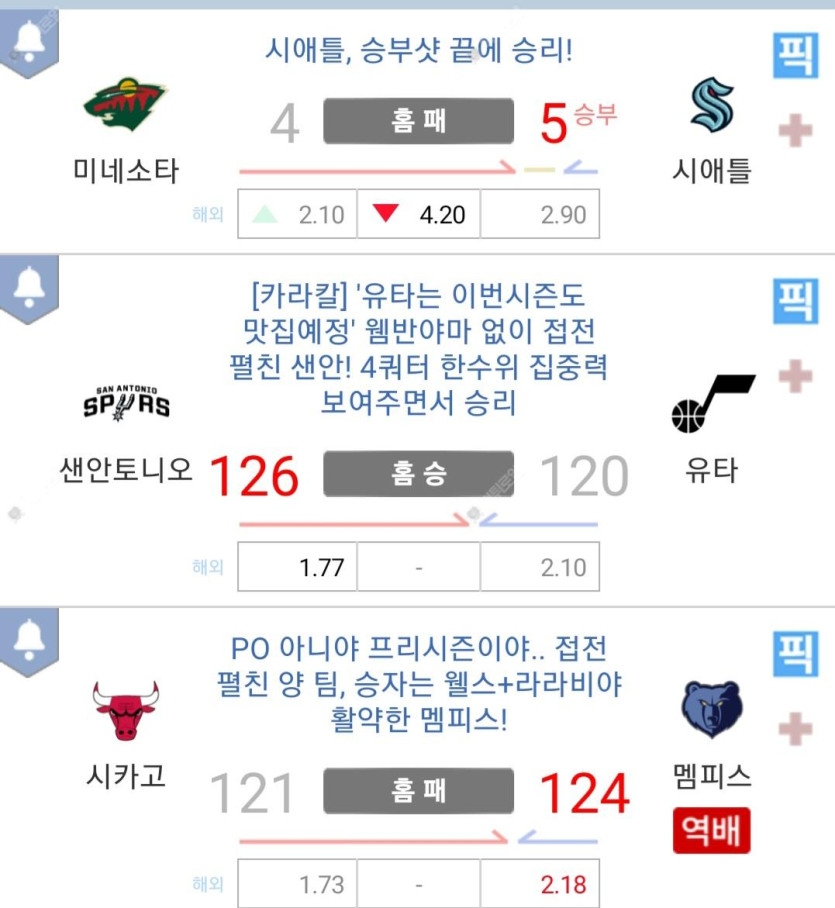Tap the plus icon for Chicago vs Memphis
The image size is (835, 908).
coord(796,729)
